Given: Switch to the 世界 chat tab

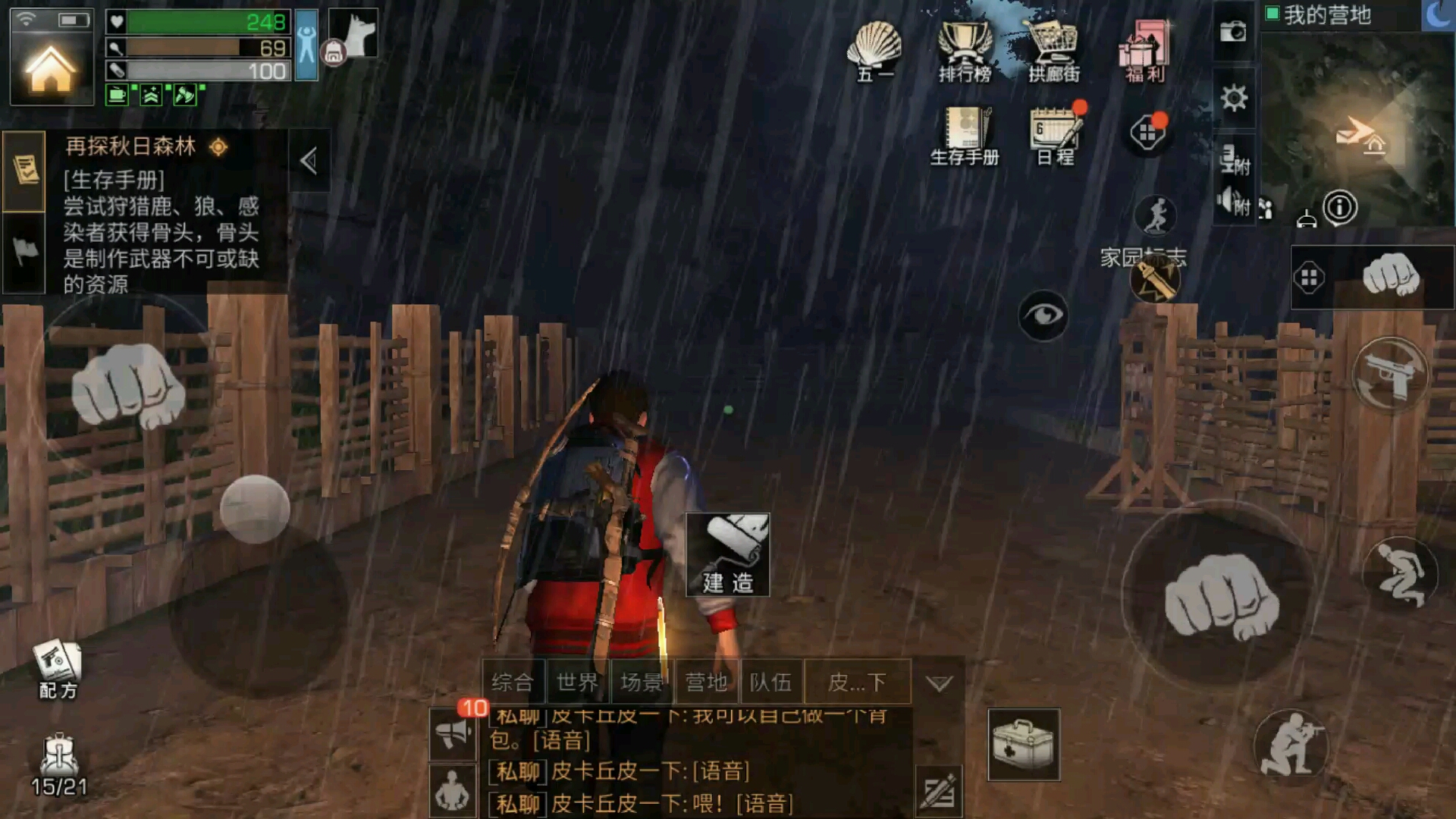Looking at the screenshot, I should (x=577, y=682).
